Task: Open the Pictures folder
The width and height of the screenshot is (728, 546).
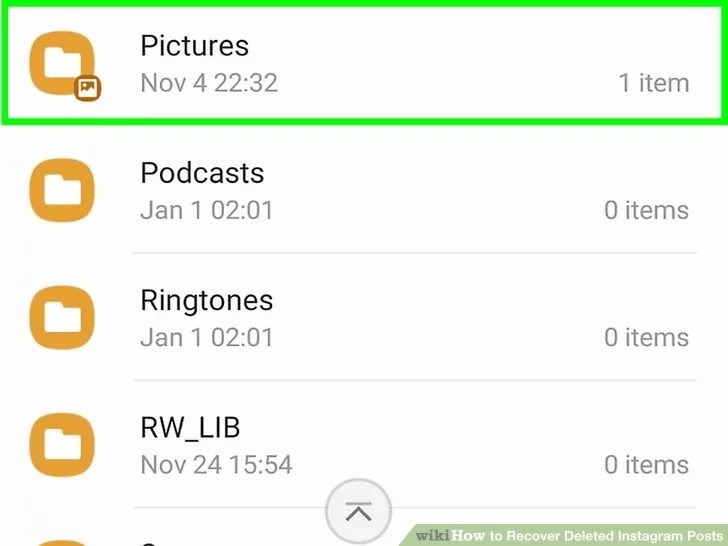Action: coord(363,64)
